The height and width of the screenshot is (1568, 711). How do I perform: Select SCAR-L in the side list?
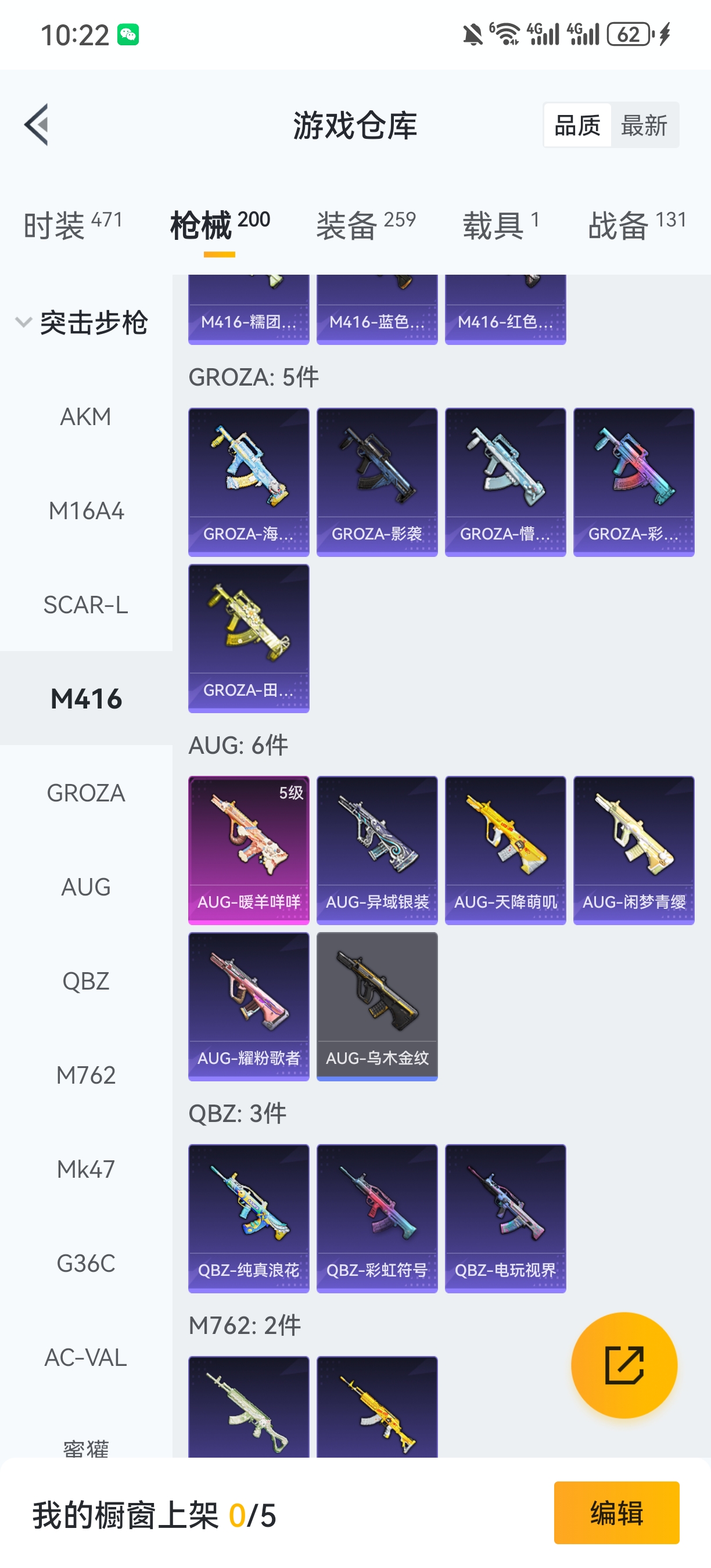pyautogui.click(x=86, y=605)
